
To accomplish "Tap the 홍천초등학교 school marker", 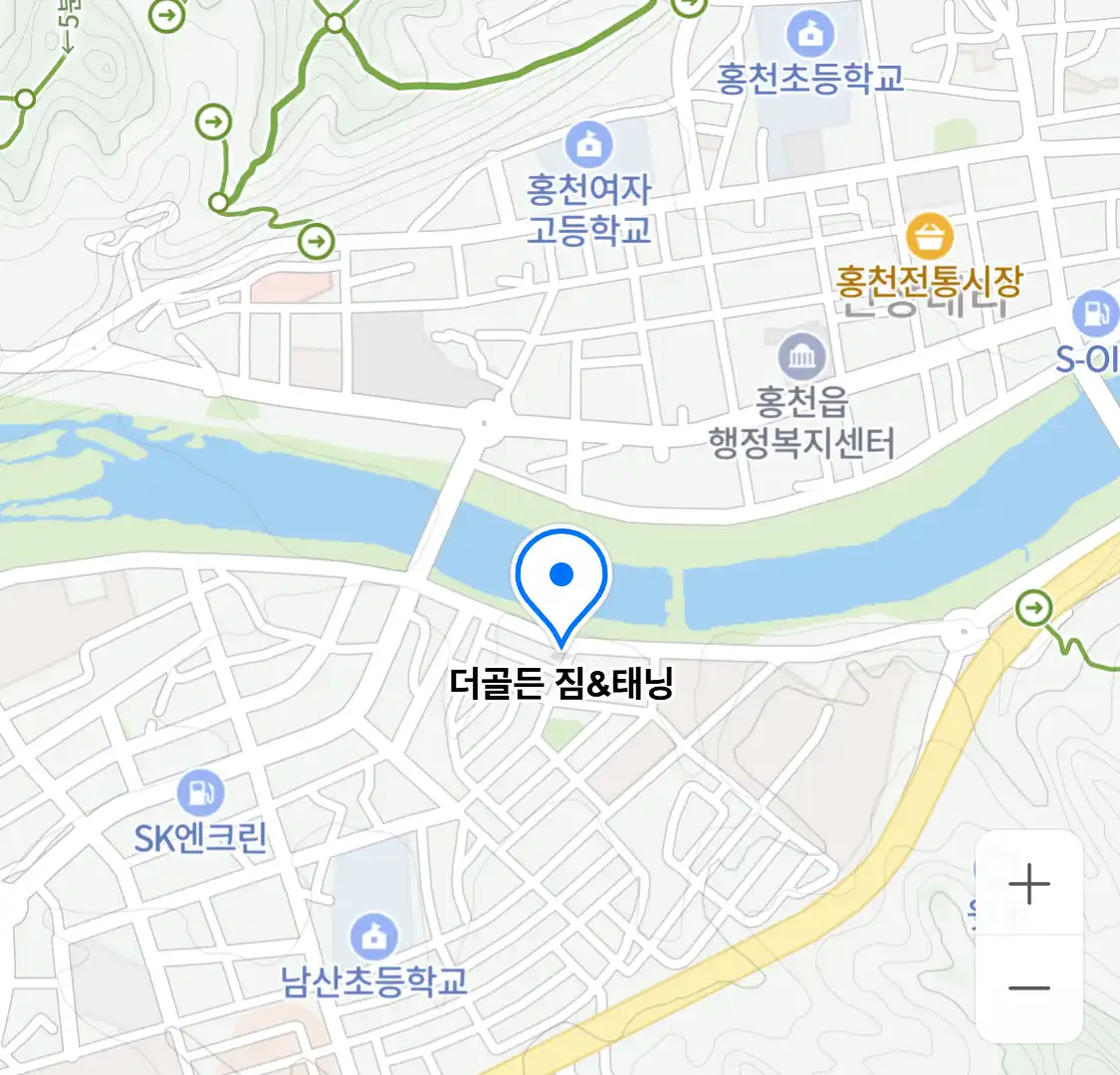I will (811, 35).
